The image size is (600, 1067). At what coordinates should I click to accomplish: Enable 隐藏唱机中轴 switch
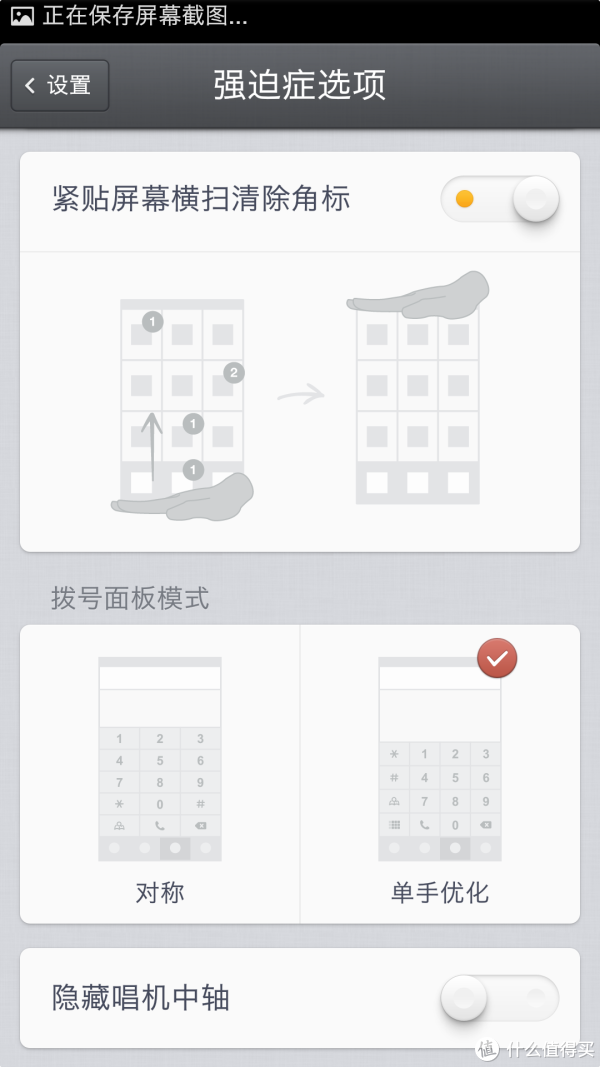point(500,997)
